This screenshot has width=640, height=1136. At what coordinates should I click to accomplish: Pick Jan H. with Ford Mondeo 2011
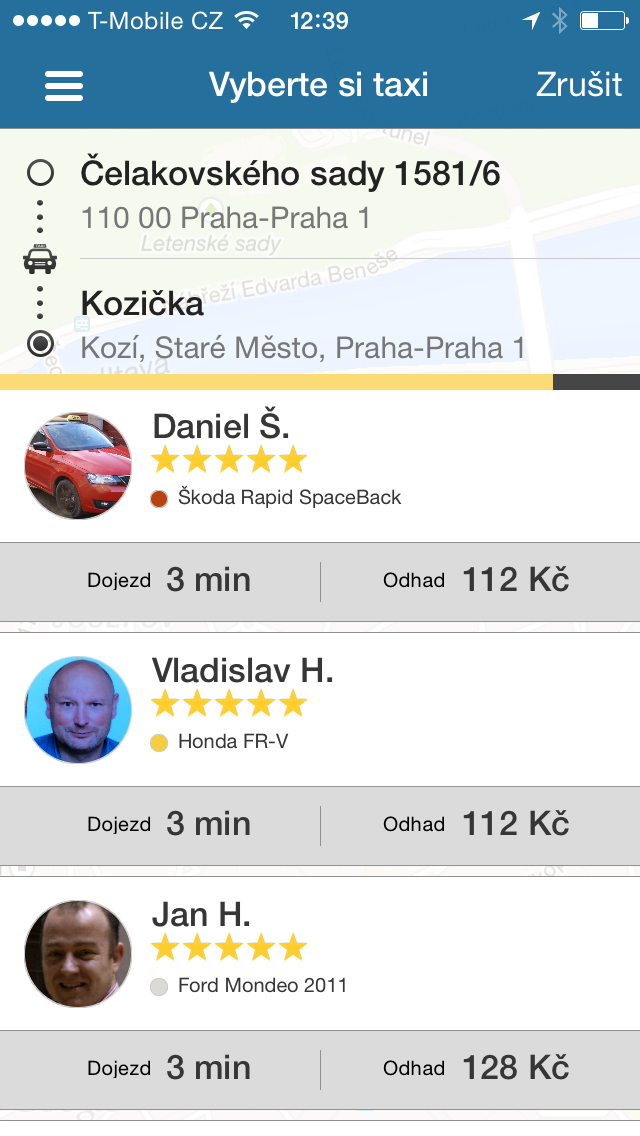(320, 955)
